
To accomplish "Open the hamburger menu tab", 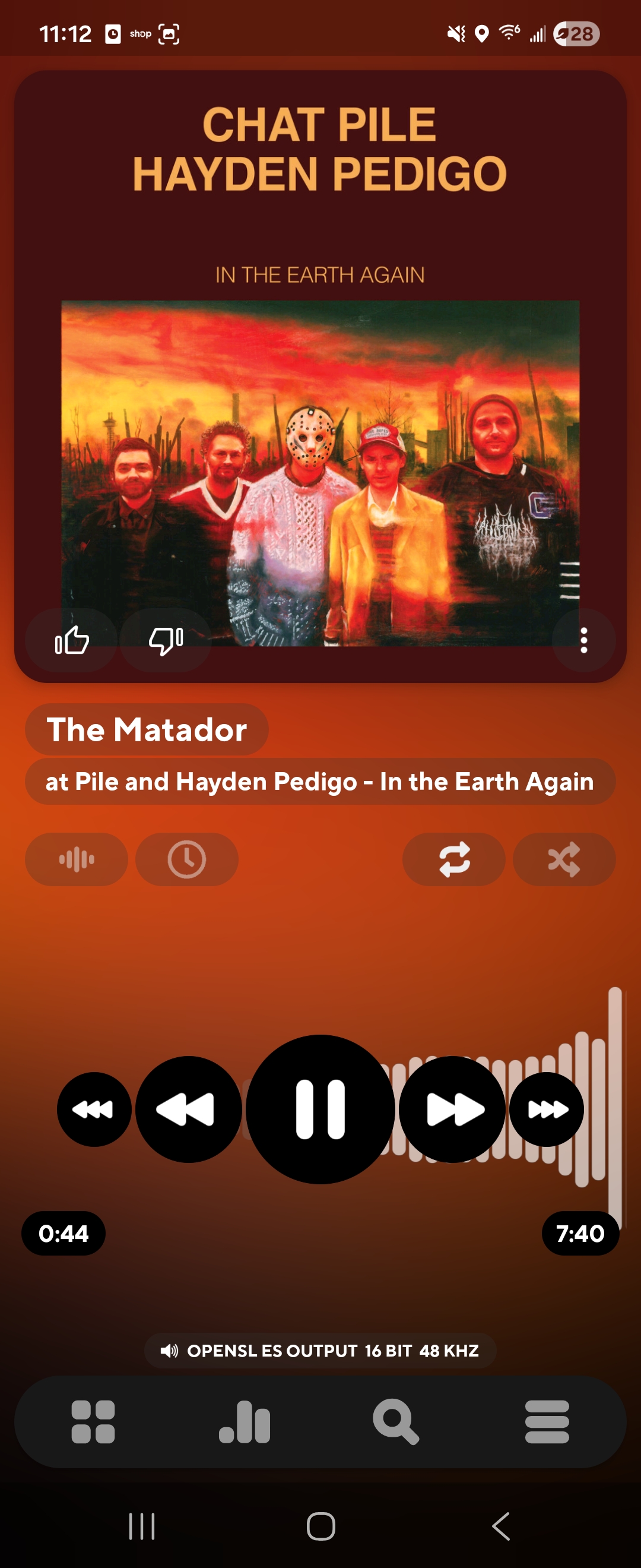I will pos(547,1422).
